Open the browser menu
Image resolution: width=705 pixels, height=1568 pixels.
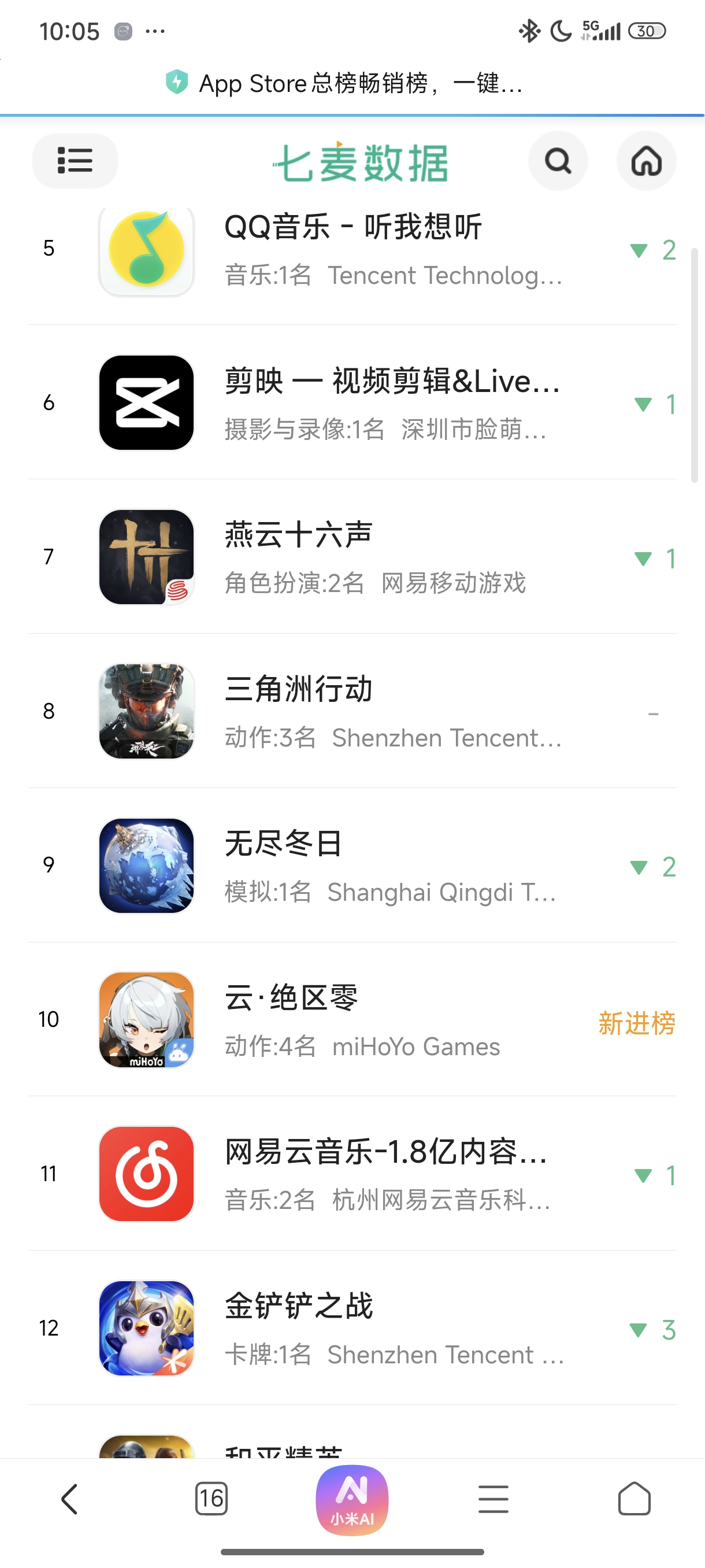point(493,1499)
